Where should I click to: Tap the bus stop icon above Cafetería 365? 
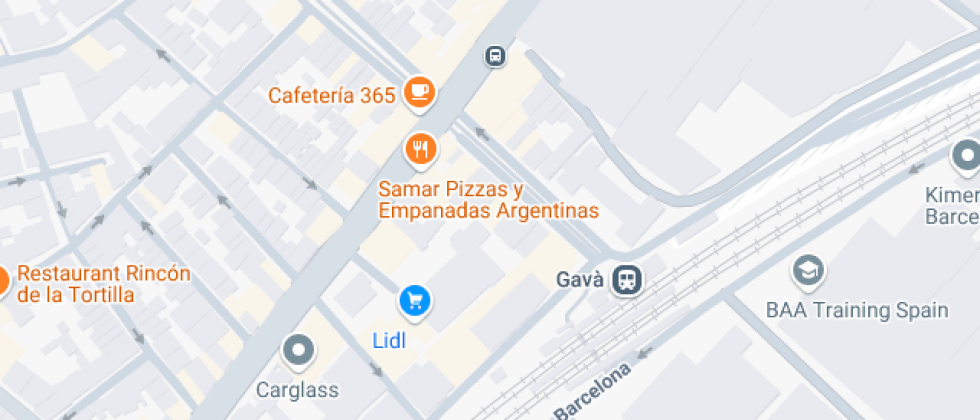coord(495,56)
